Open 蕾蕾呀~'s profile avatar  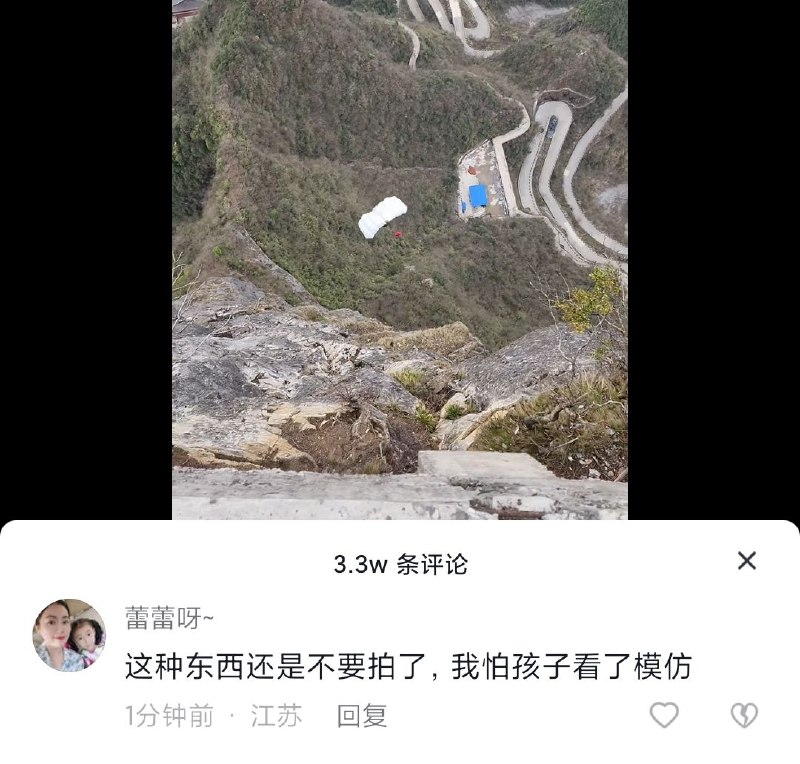pos(69,635)
